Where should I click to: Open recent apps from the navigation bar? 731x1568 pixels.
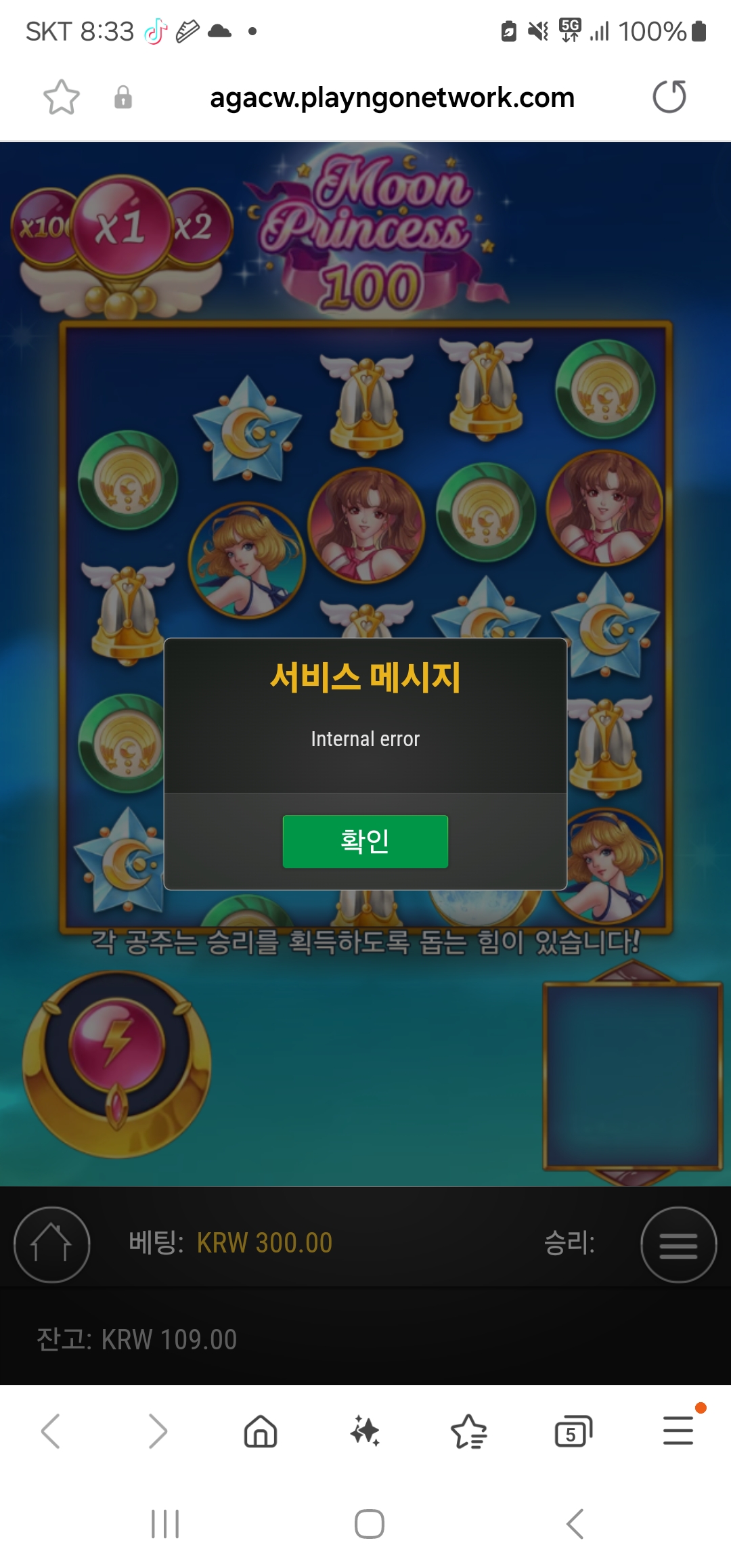coord(165,1524)
